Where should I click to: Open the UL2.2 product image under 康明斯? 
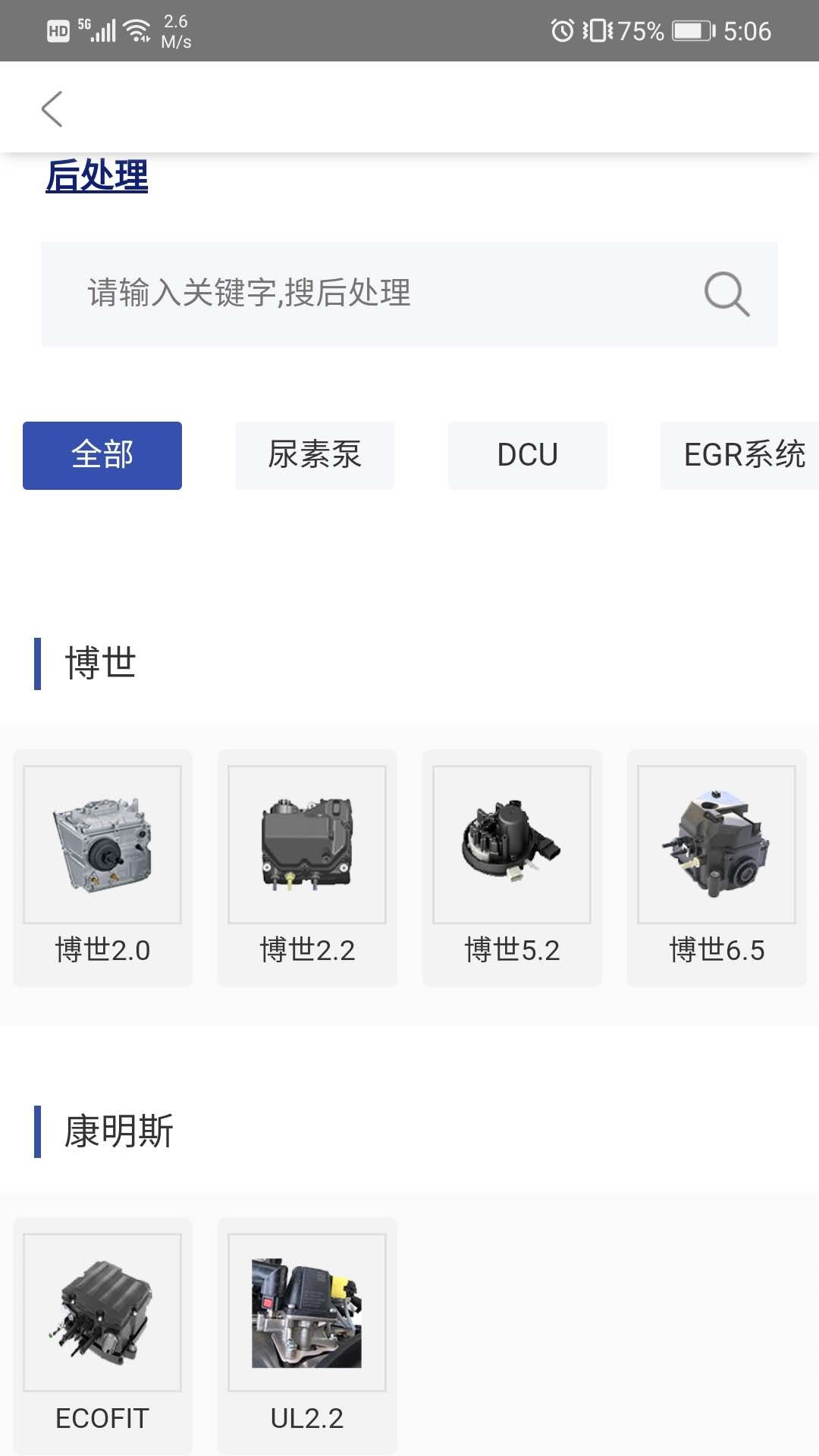(306, 1307)
